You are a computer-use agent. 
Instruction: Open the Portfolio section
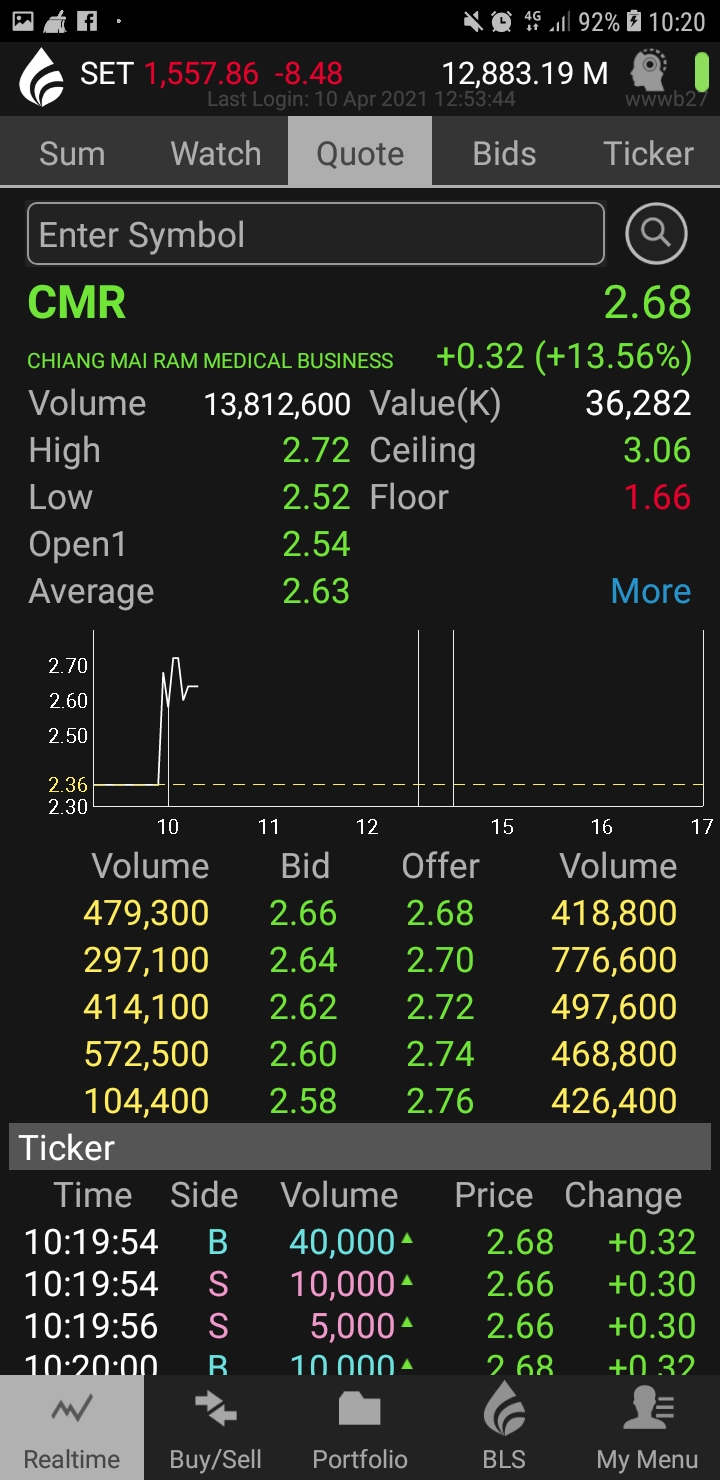pyautogui.click(x=360, y=1430)
